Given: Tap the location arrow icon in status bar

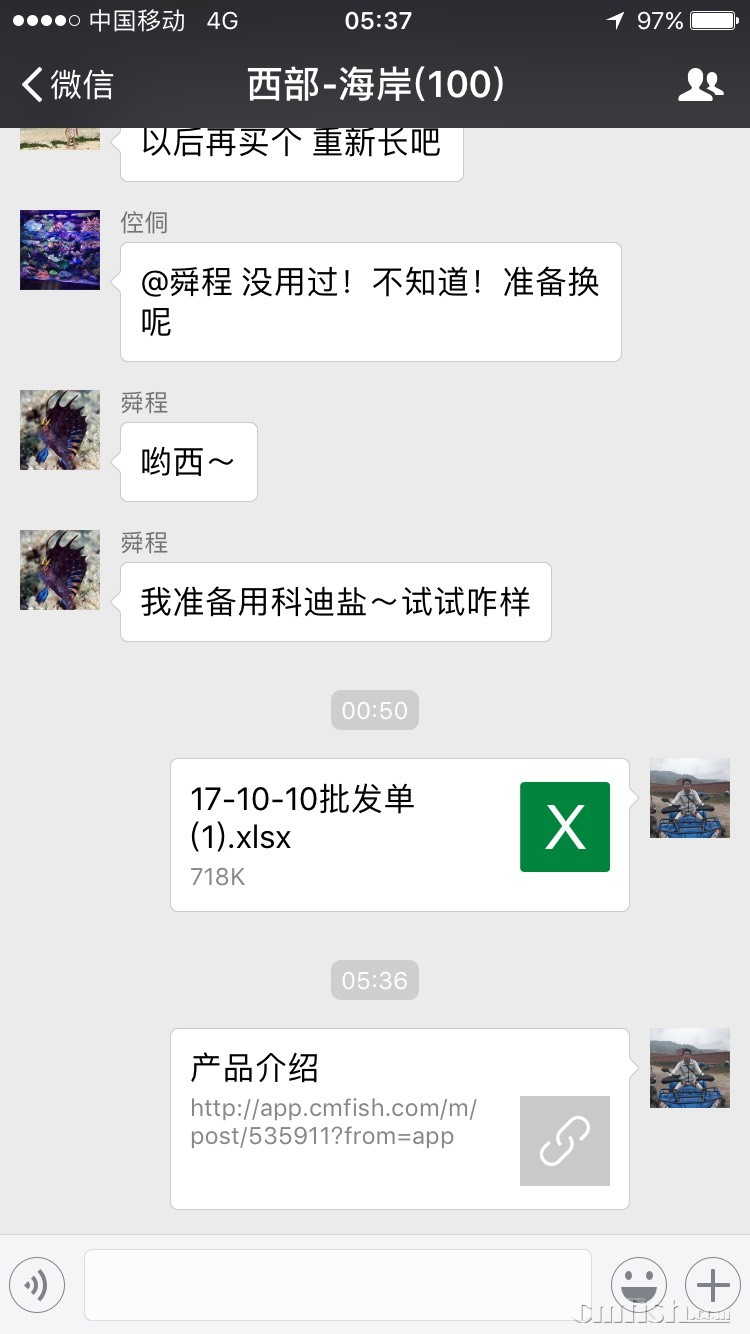Looking at the screenshot, I should [613, 19].
